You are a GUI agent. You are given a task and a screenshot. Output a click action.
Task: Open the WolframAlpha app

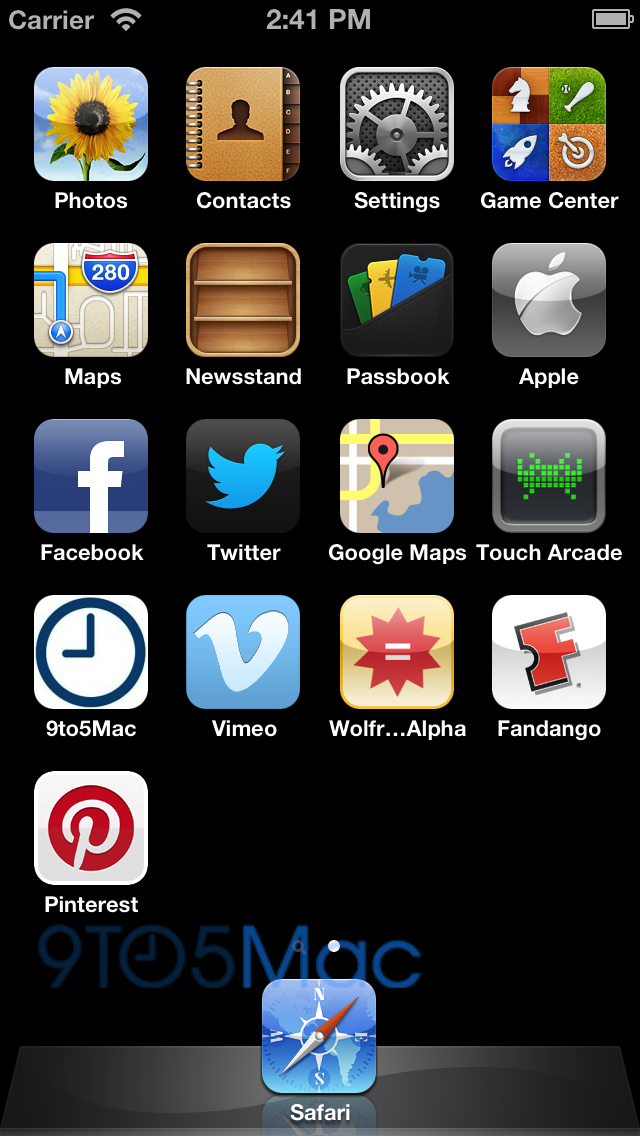pos(397,652)
